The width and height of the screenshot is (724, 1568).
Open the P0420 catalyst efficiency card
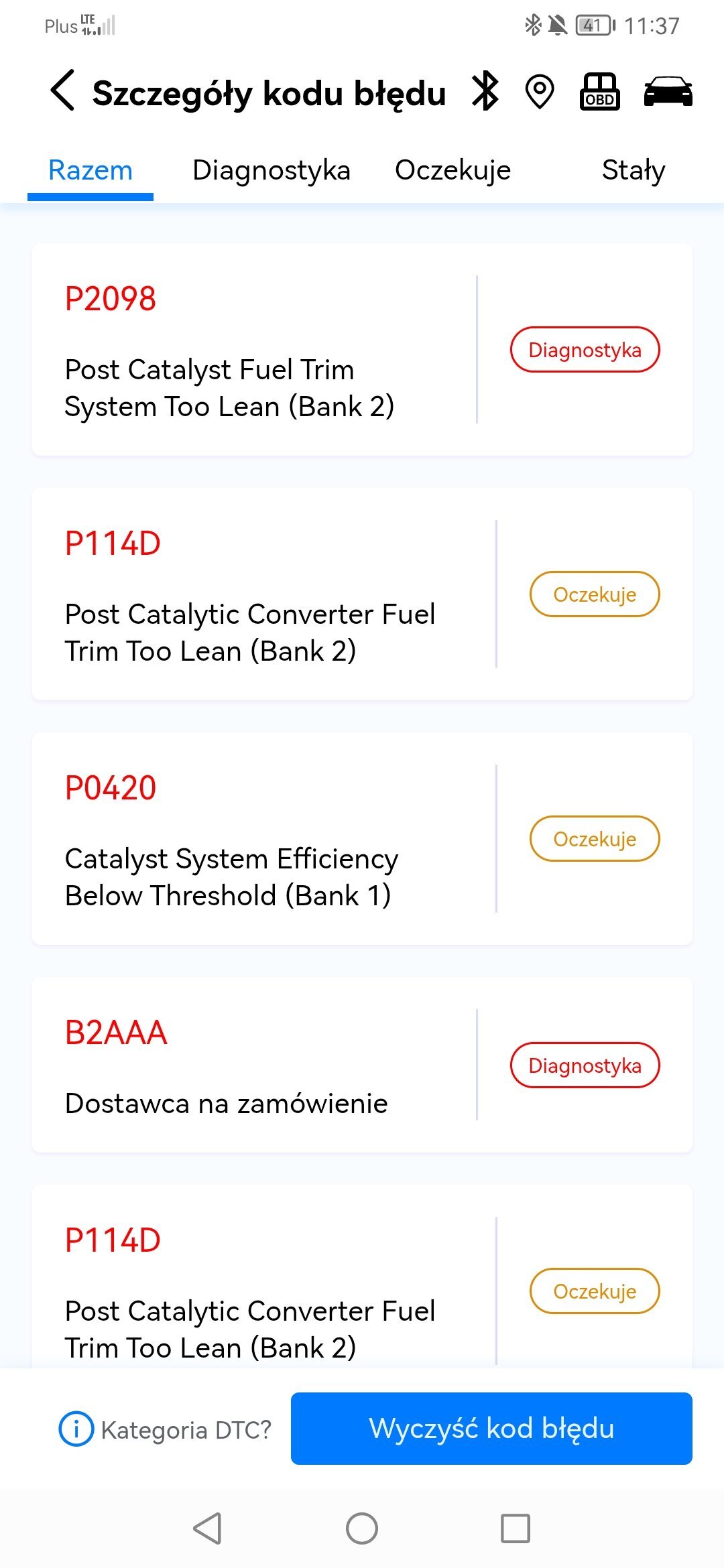point(362,838)
